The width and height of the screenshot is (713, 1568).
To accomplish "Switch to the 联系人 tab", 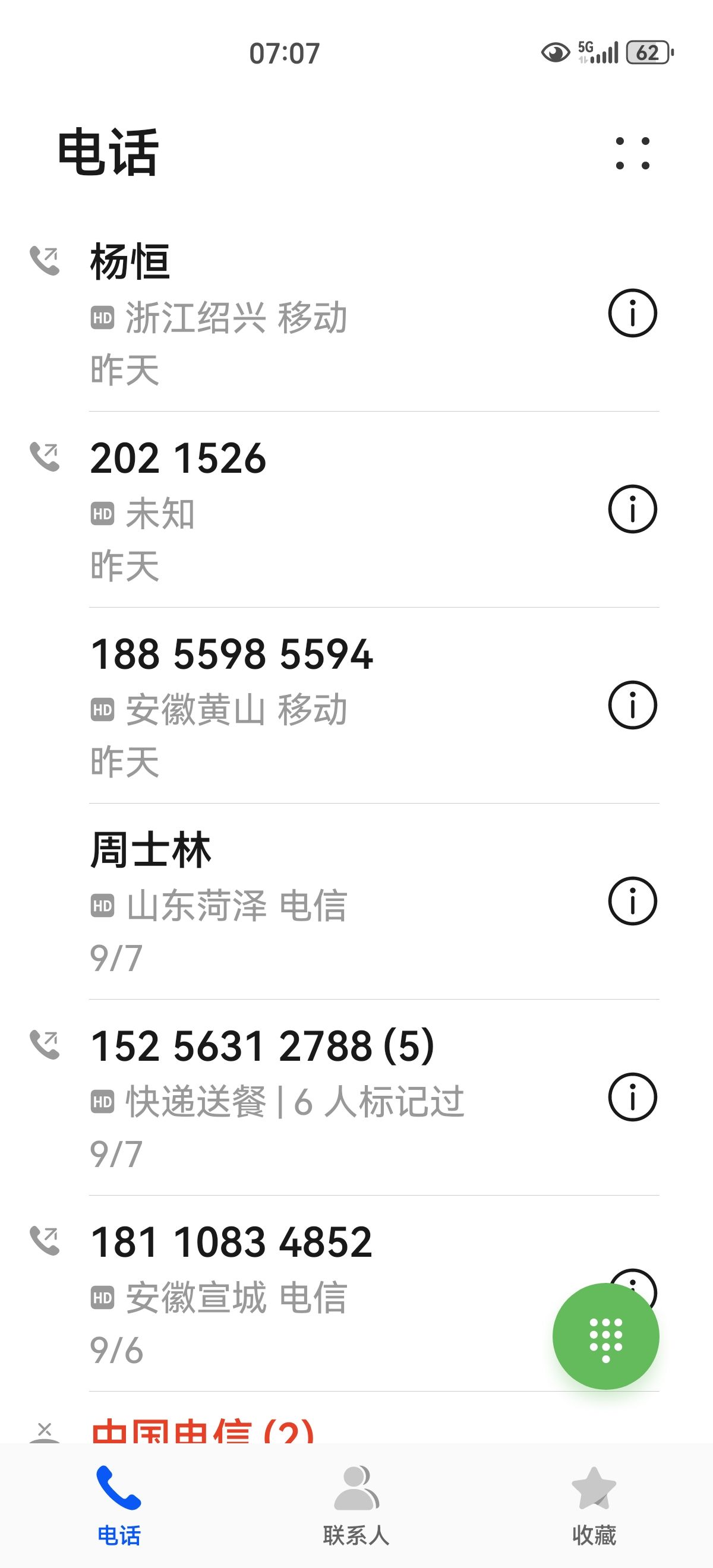I will click(356, 1506).
